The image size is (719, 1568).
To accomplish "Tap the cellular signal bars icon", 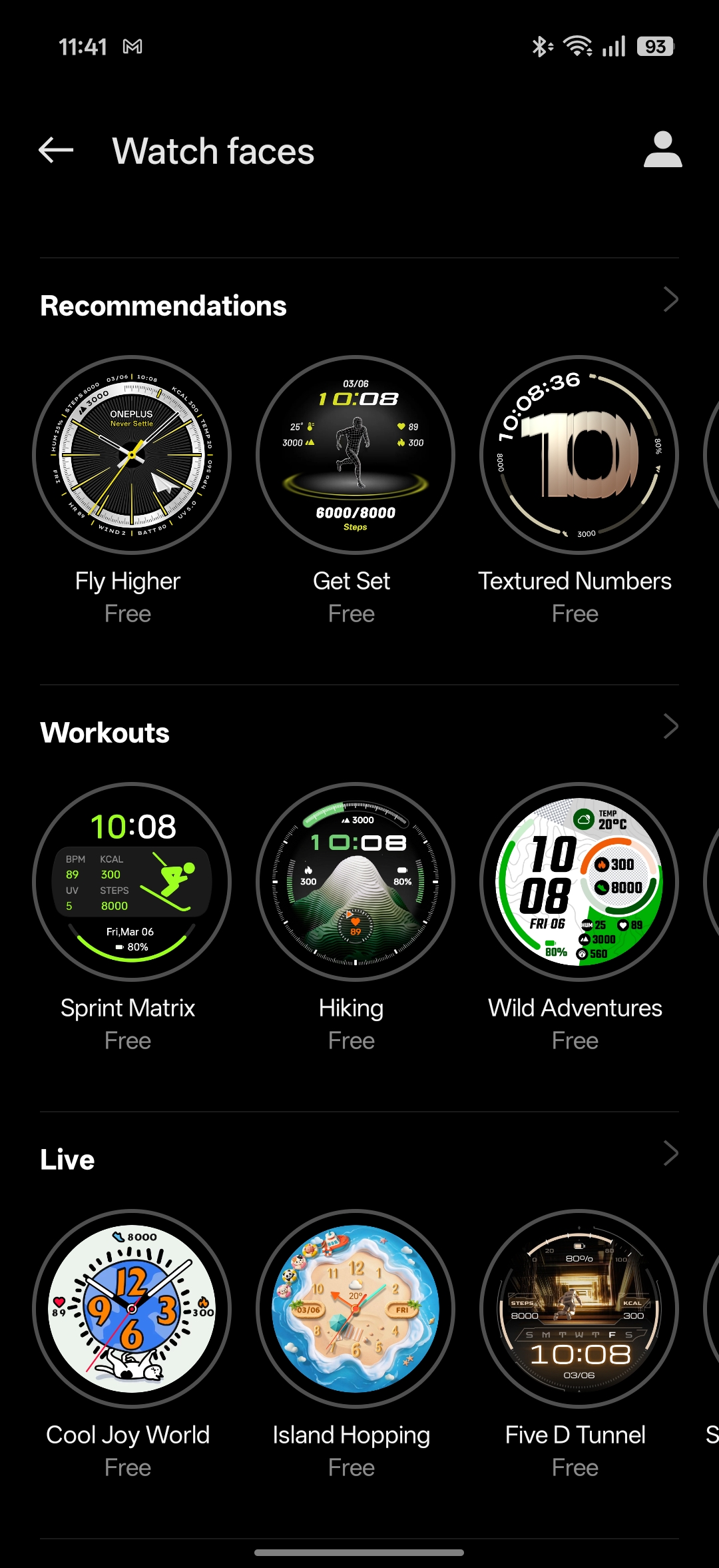I will point(612,46).
